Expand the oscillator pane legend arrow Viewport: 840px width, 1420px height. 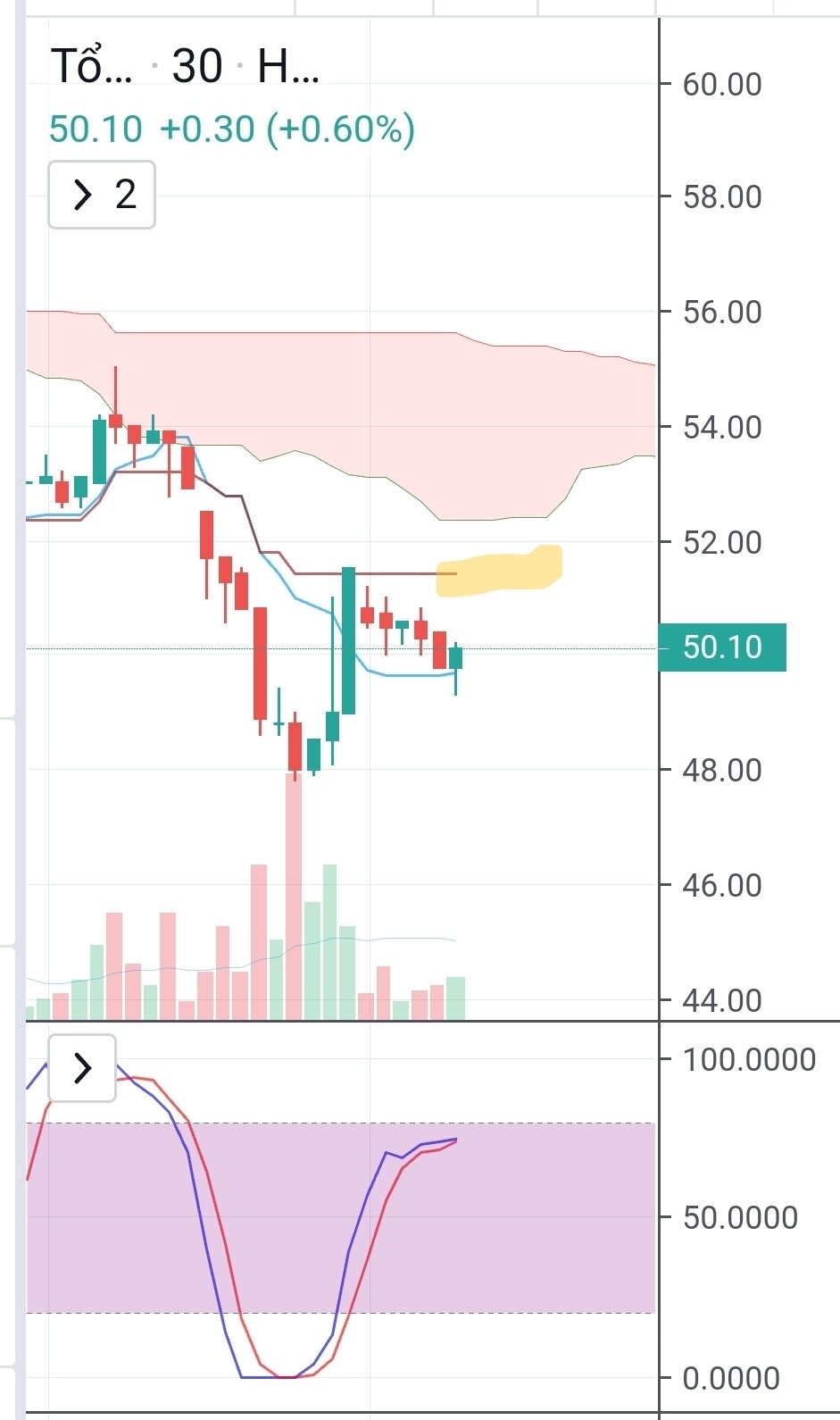(82, 1067)
